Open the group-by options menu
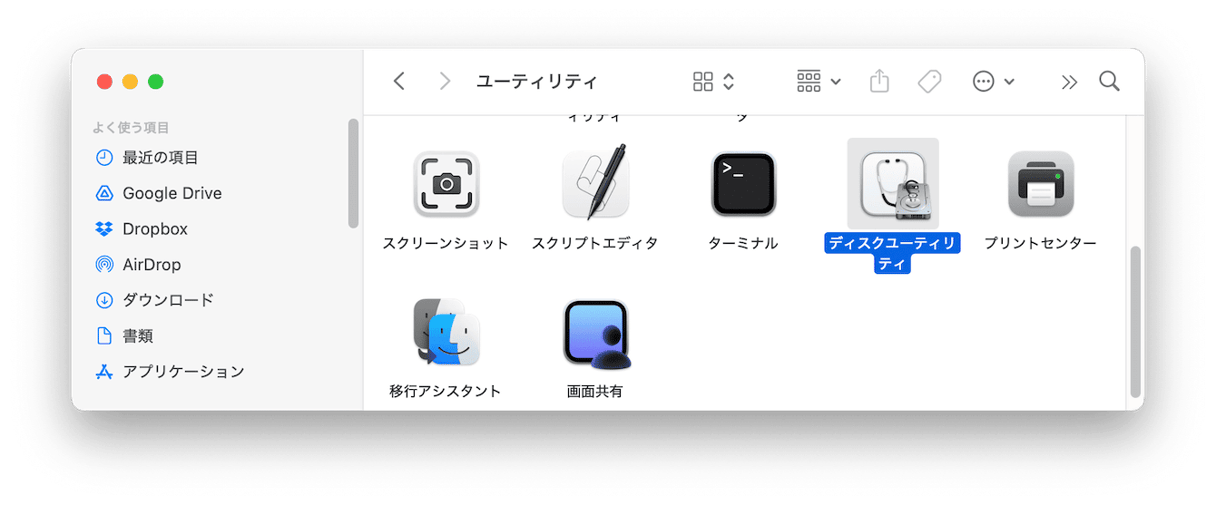Image resolution: width=1216 pixels, height=505 pixels. point(818,82)
